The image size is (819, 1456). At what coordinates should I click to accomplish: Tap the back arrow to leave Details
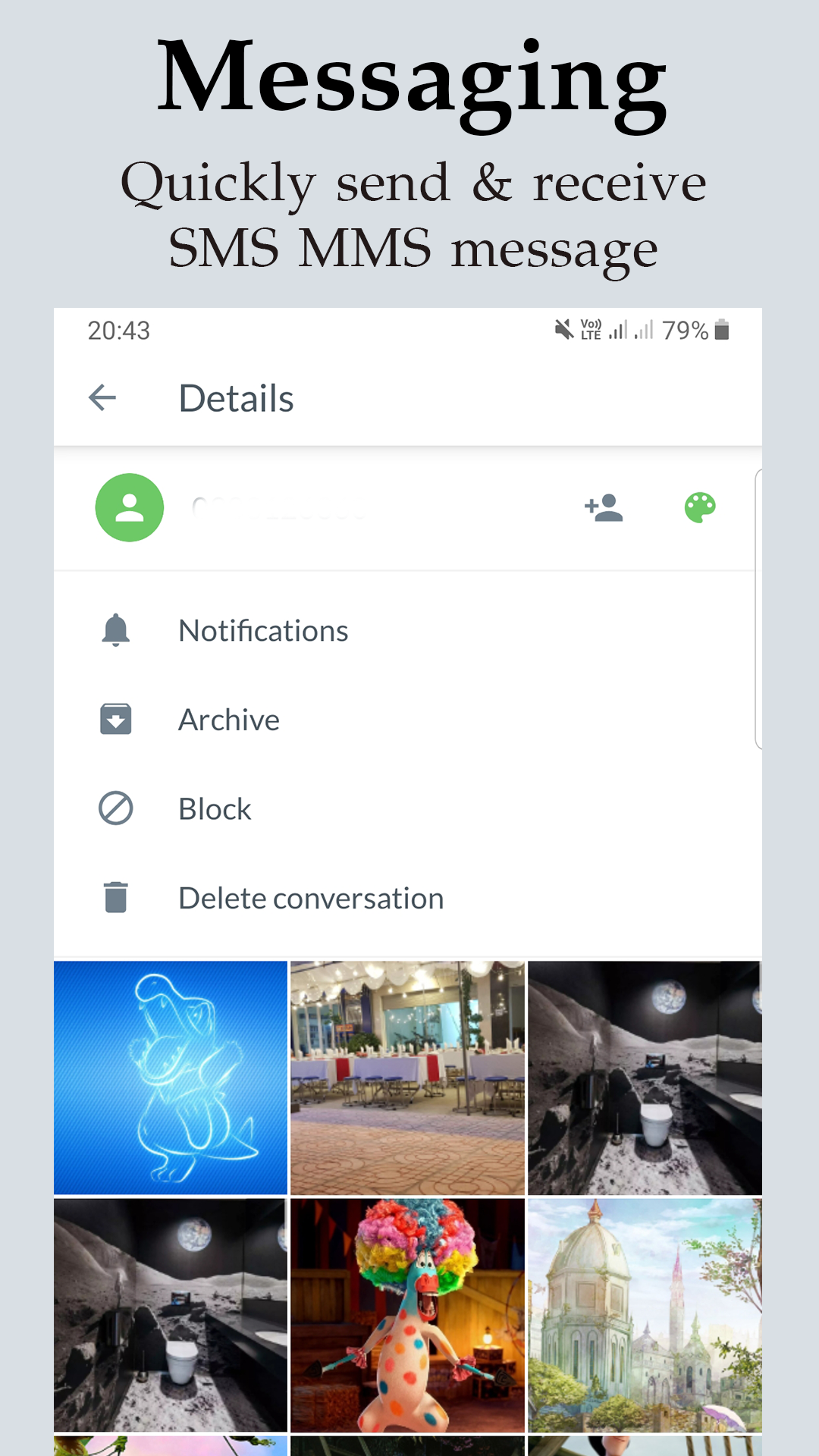click(102, 397)
